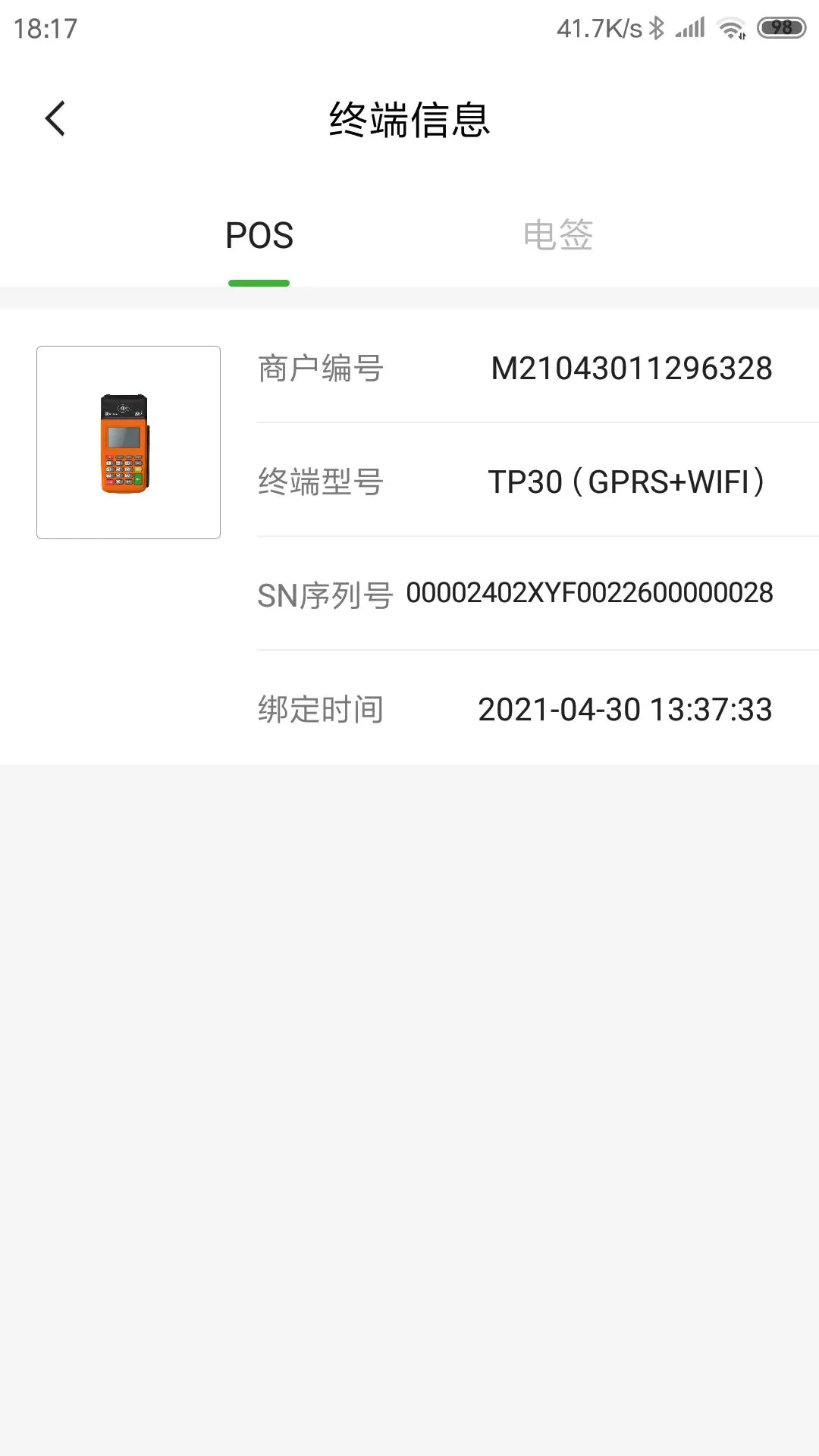Stay on the POS tab
Viewport: 819px width, 1456px height.
259,236
